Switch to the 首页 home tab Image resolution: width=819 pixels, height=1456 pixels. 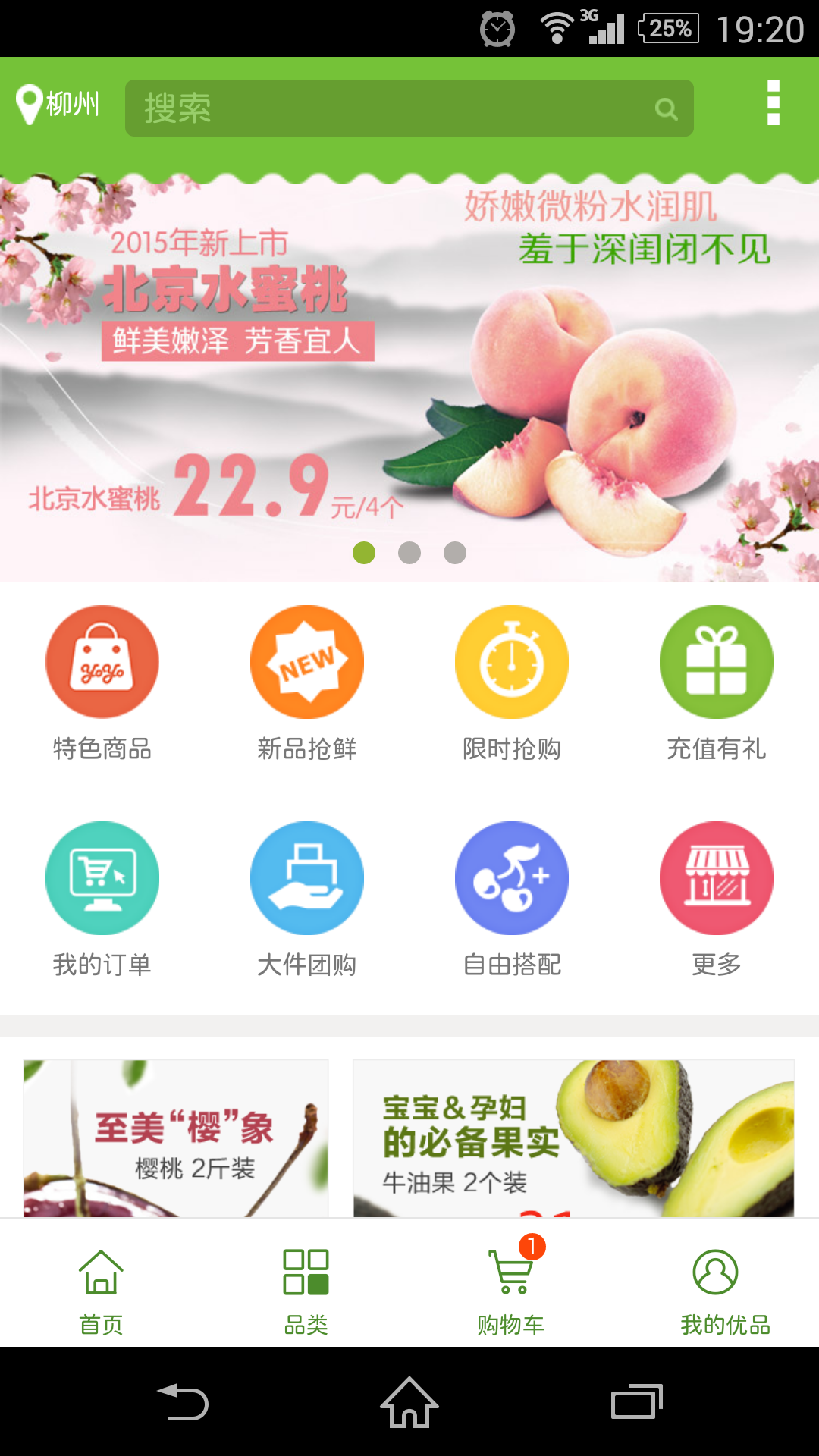102,1291
